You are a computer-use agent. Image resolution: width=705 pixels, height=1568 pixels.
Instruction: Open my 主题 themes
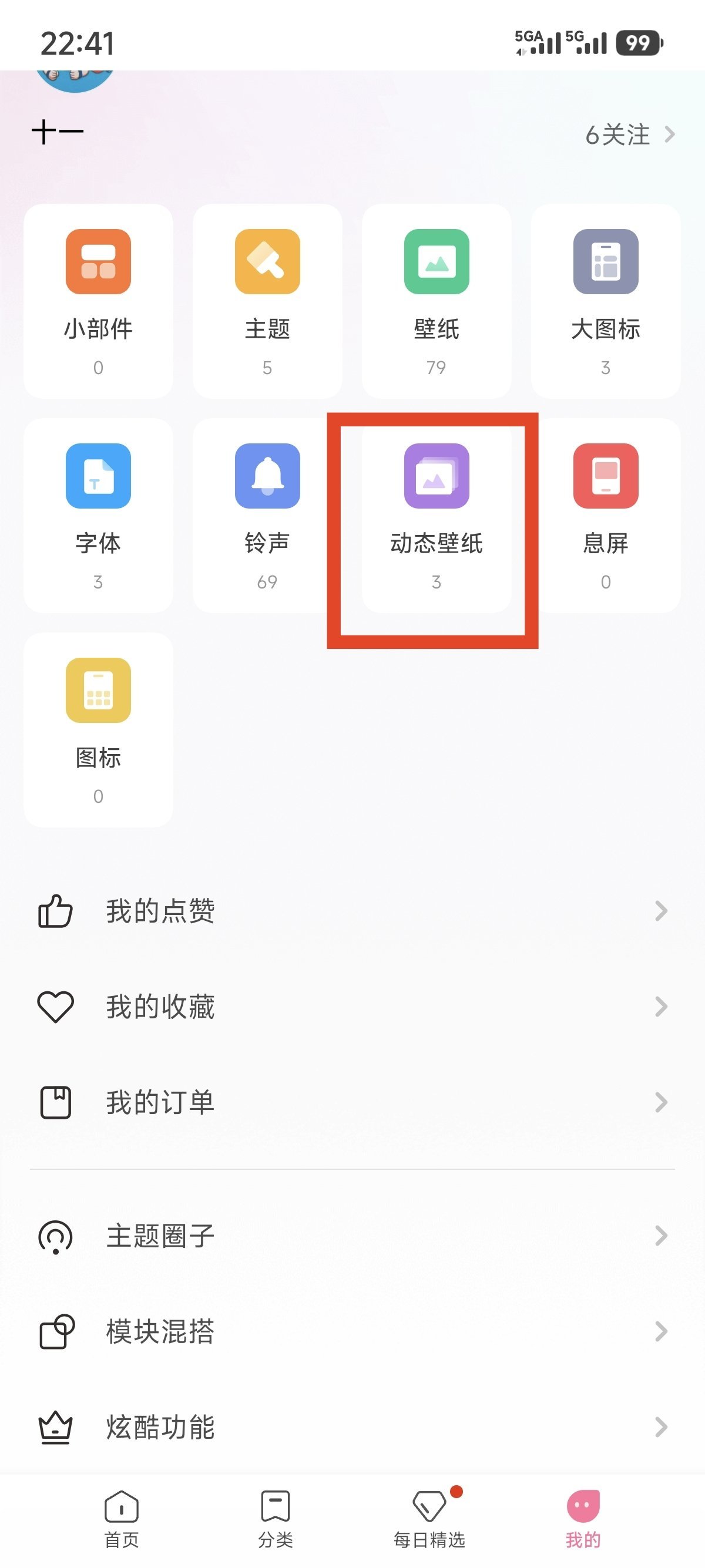[x=267, y=301]
